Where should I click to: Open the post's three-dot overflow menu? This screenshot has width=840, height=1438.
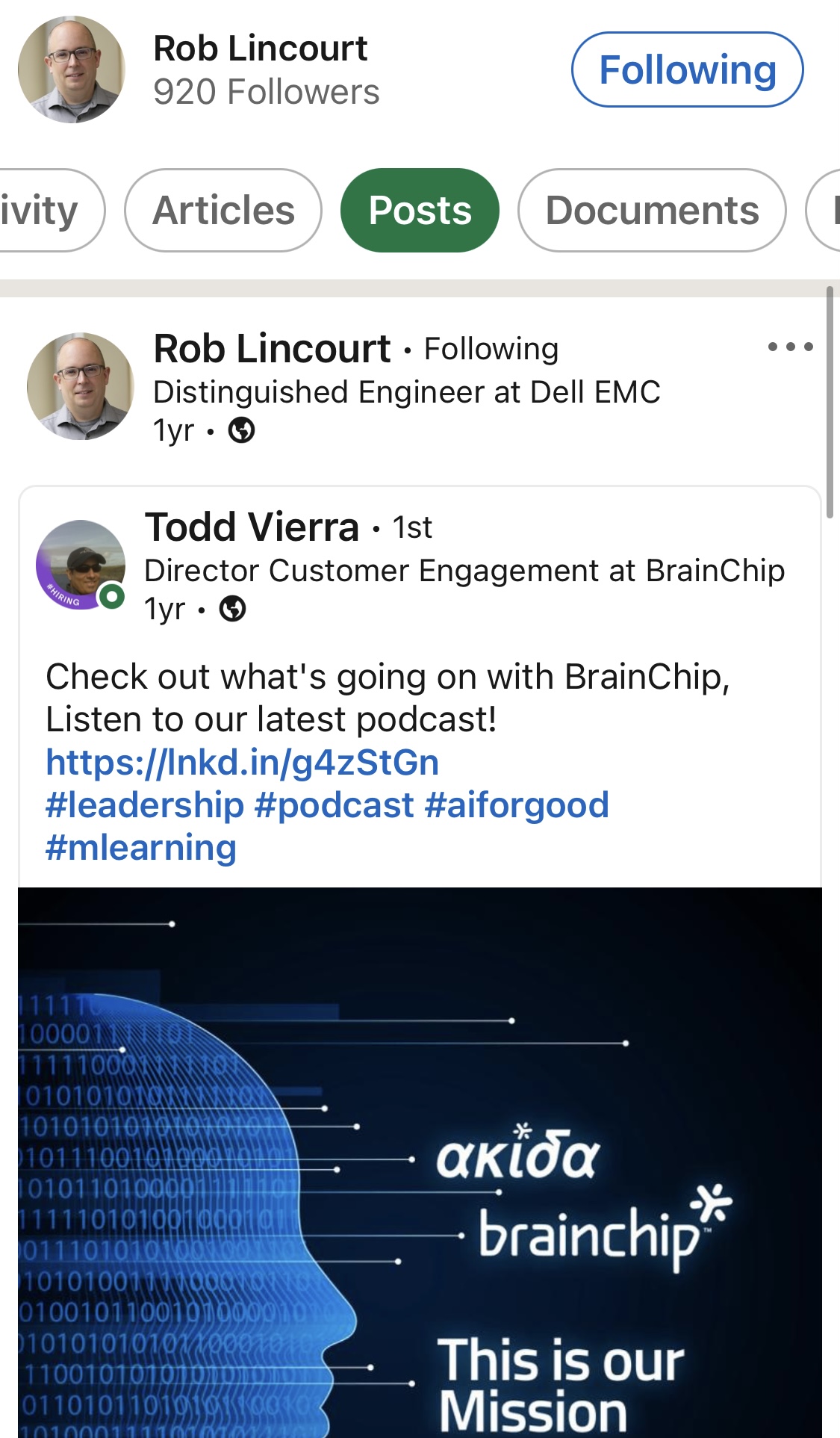click(790, 347)
